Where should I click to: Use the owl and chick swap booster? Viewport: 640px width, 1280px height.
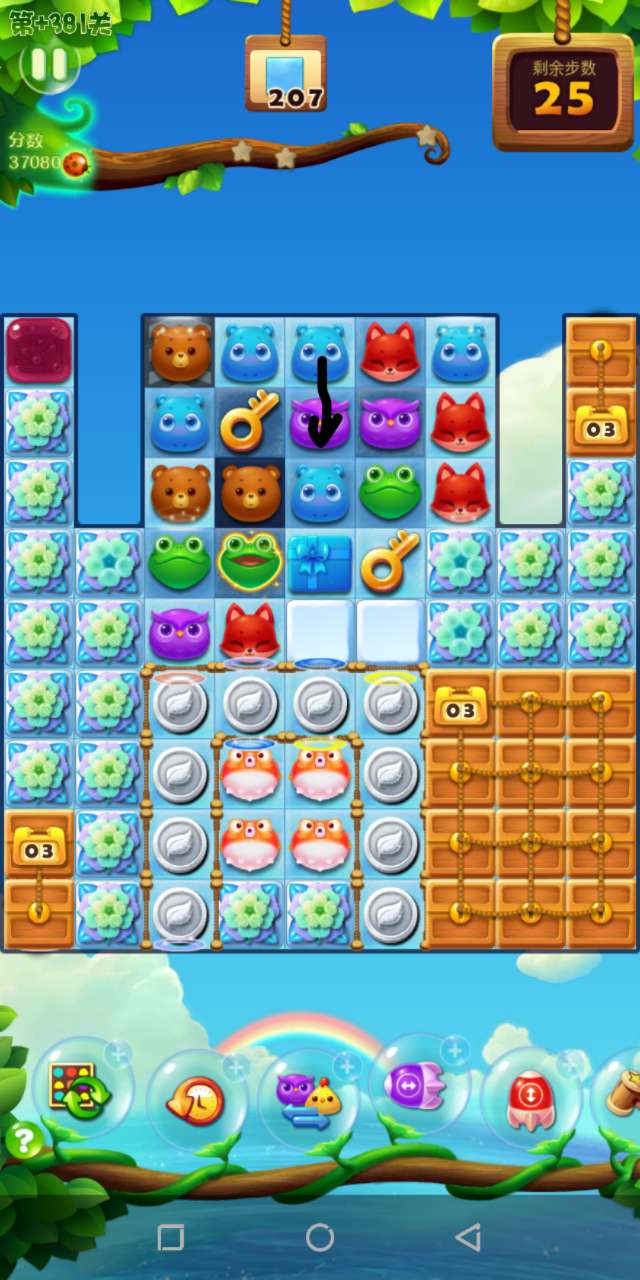tap(307, 1098)
